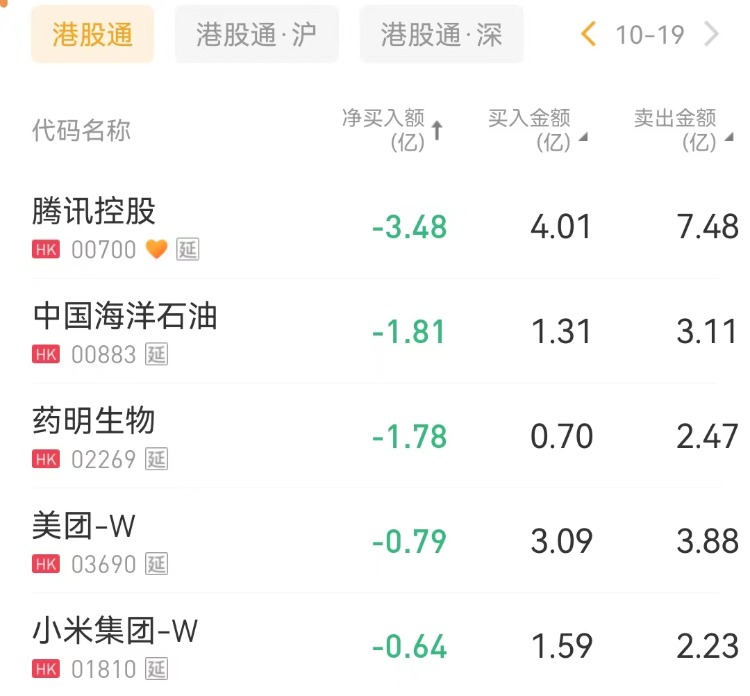Sort by 净买入额 column
The height and width of the screenshot is (696, 750).
(392, 130)
